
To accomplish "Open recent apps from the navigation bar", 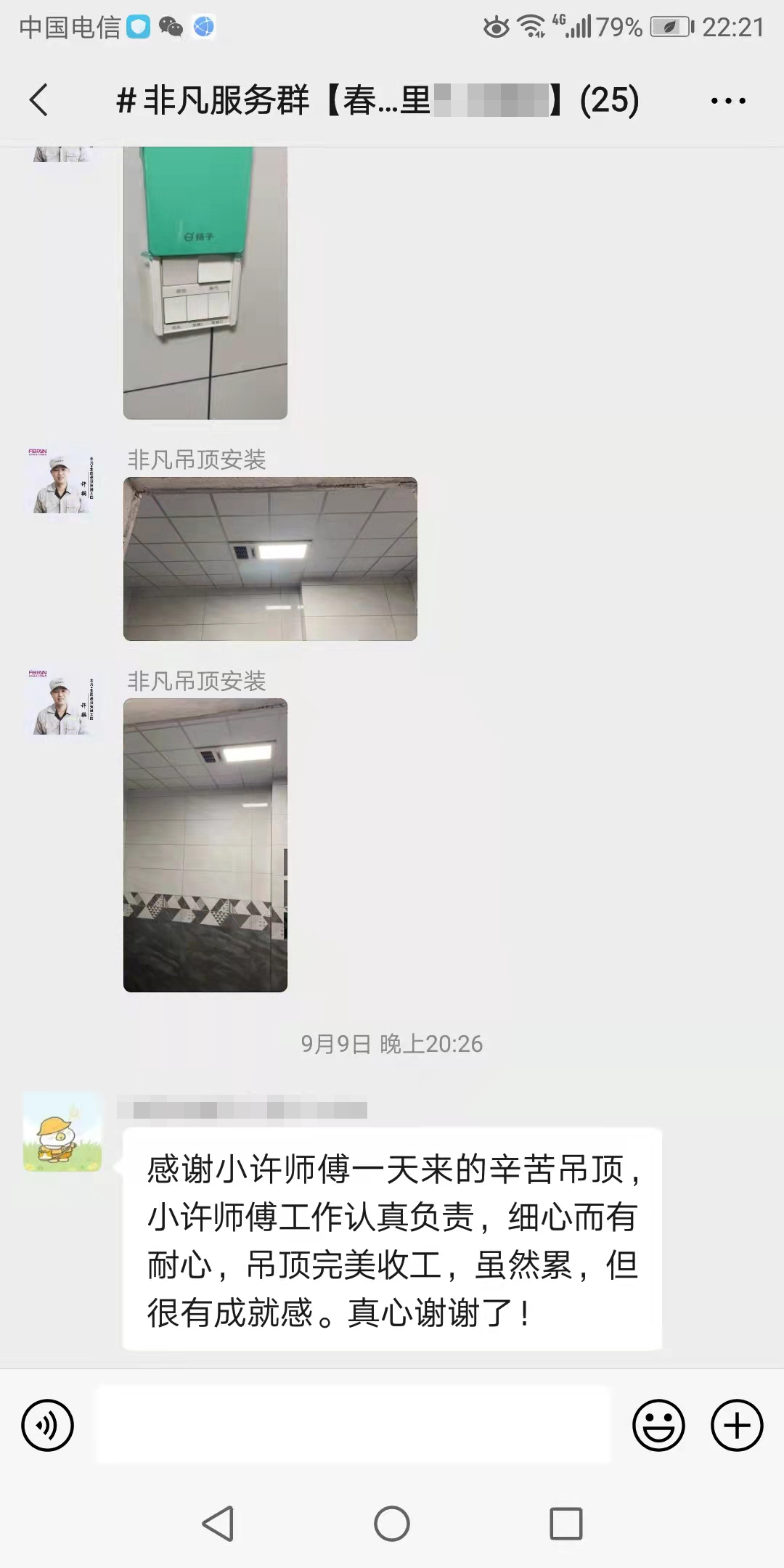I will click(x=566, y=1523).
